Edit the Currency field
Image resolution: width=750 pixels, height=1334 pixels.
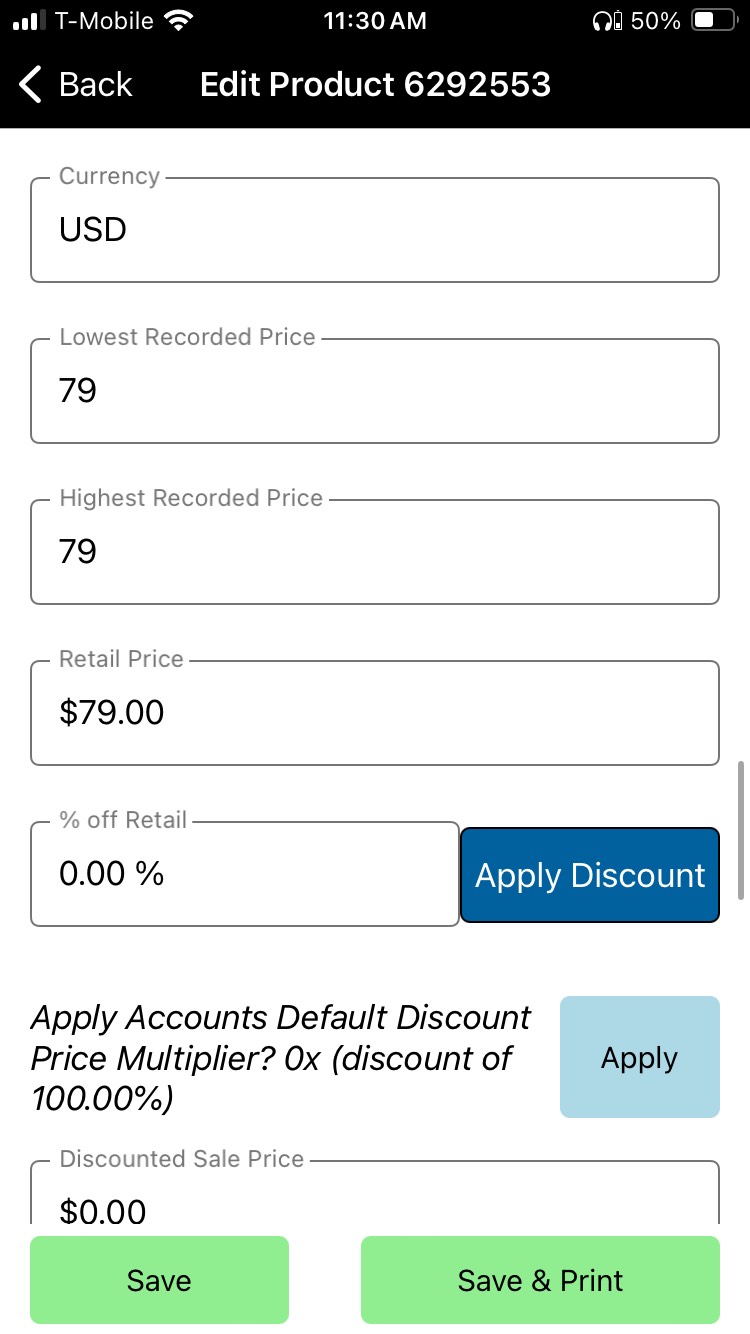[x=375, y=231]
